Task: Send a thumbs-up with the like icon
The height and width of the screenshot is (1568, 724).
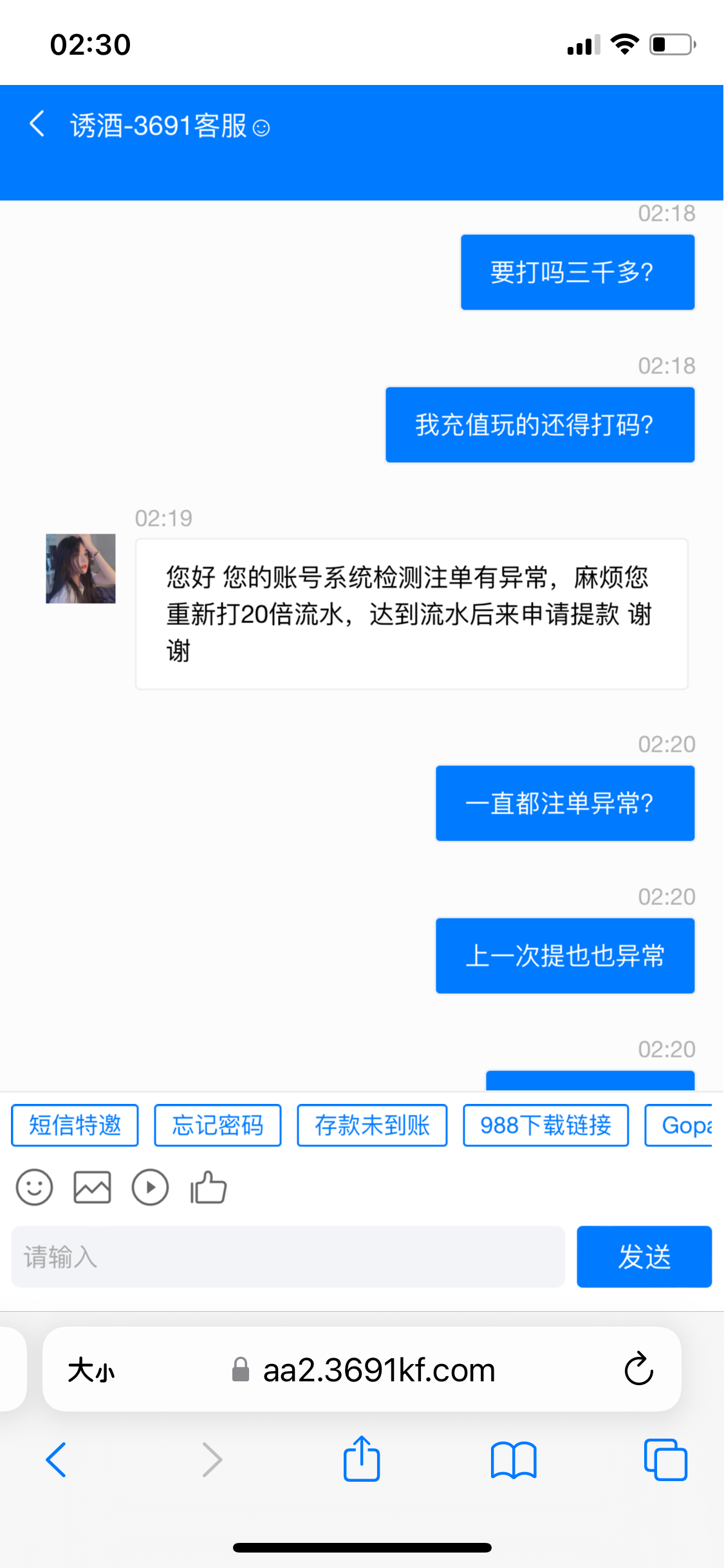Action: pos(207,1186)
